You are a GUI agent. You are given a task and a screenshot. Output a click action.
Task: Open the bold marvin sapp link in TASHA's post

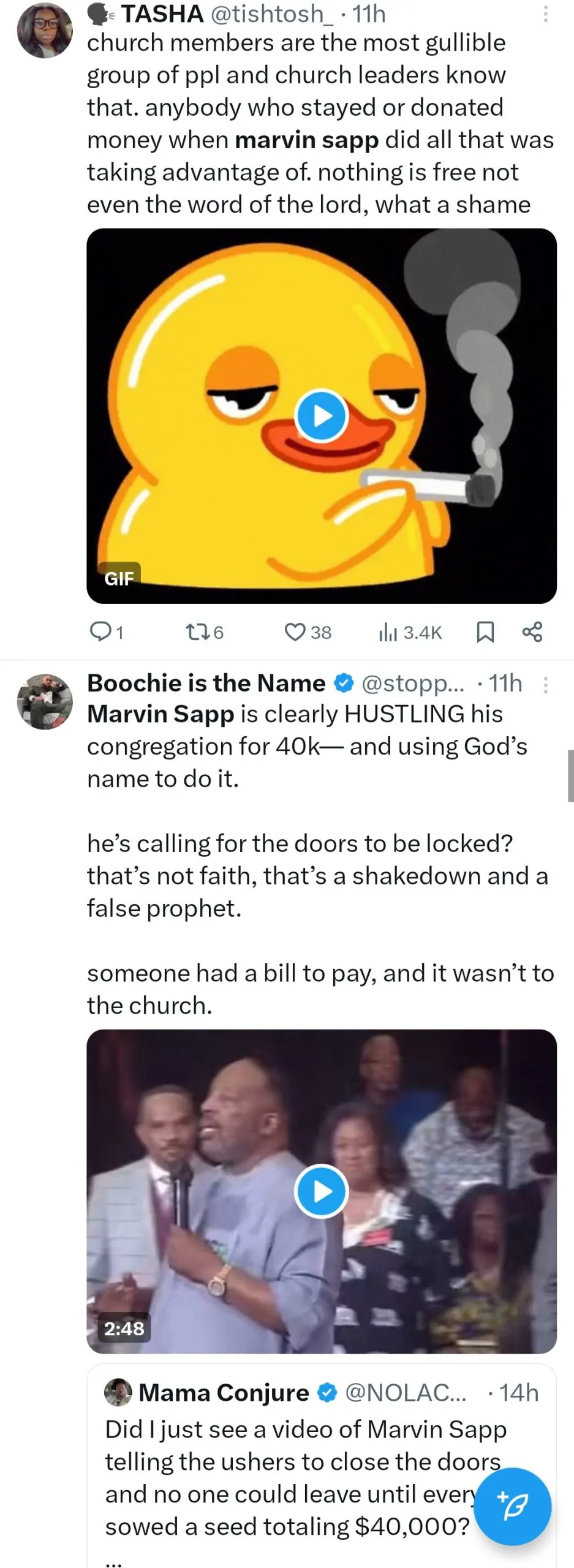(307, 140)
